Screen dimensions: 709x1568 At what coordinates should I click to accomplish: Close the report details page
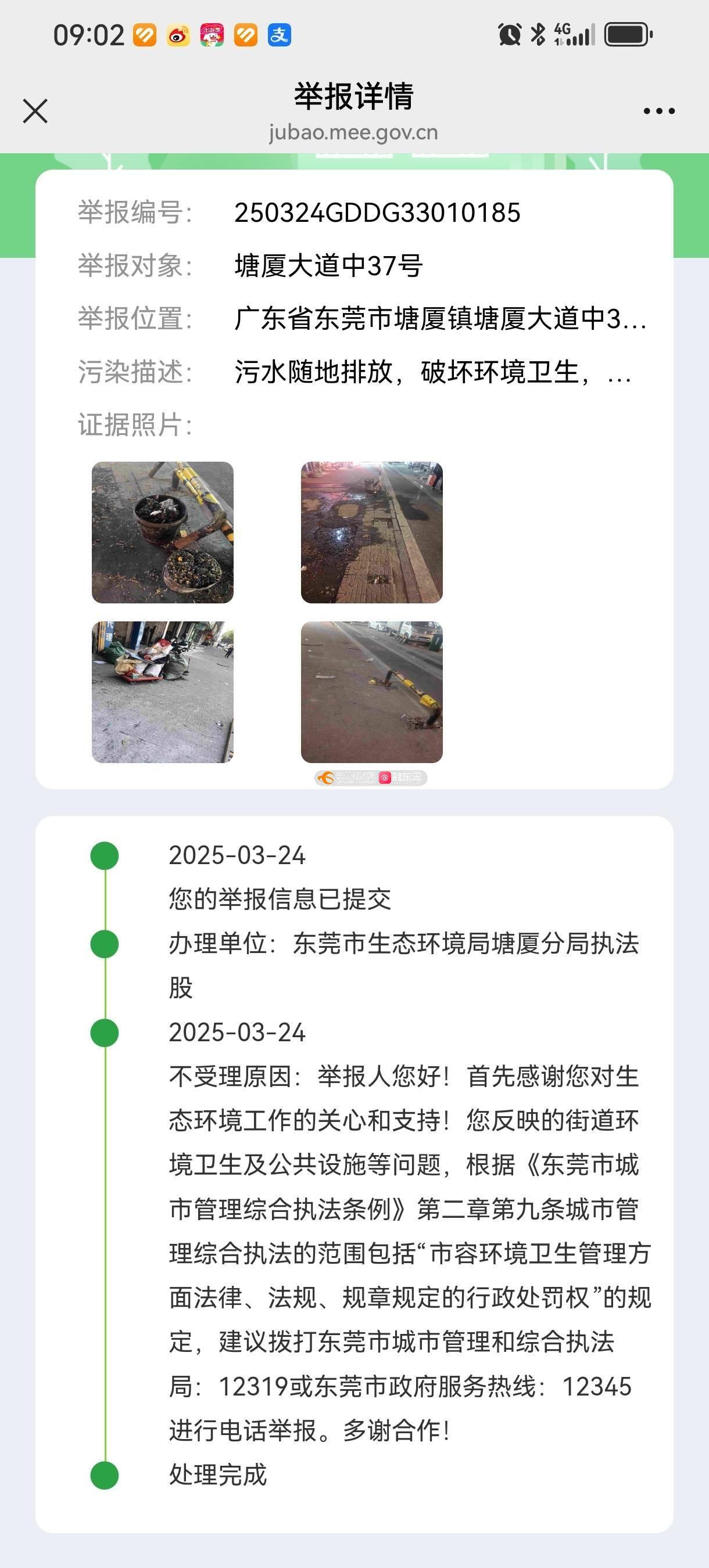coord(35,111)
